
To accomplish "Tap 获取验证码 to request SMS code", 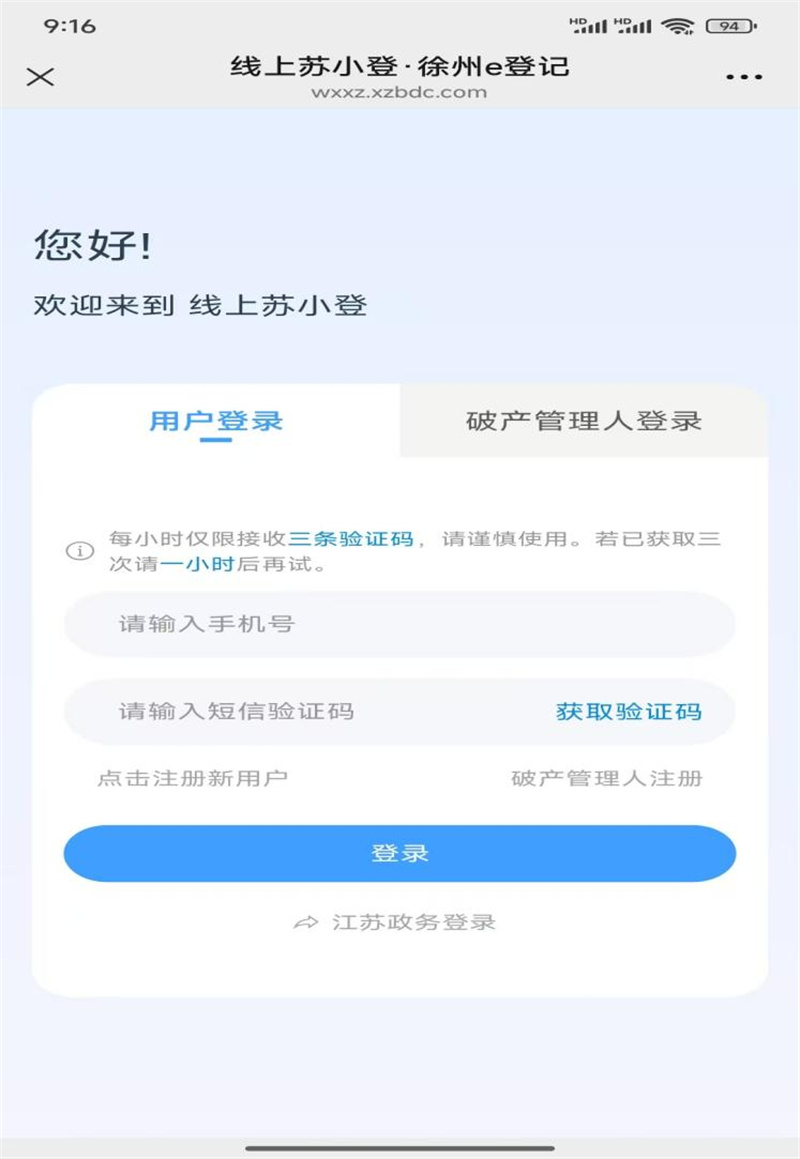I will coord(629,712).
